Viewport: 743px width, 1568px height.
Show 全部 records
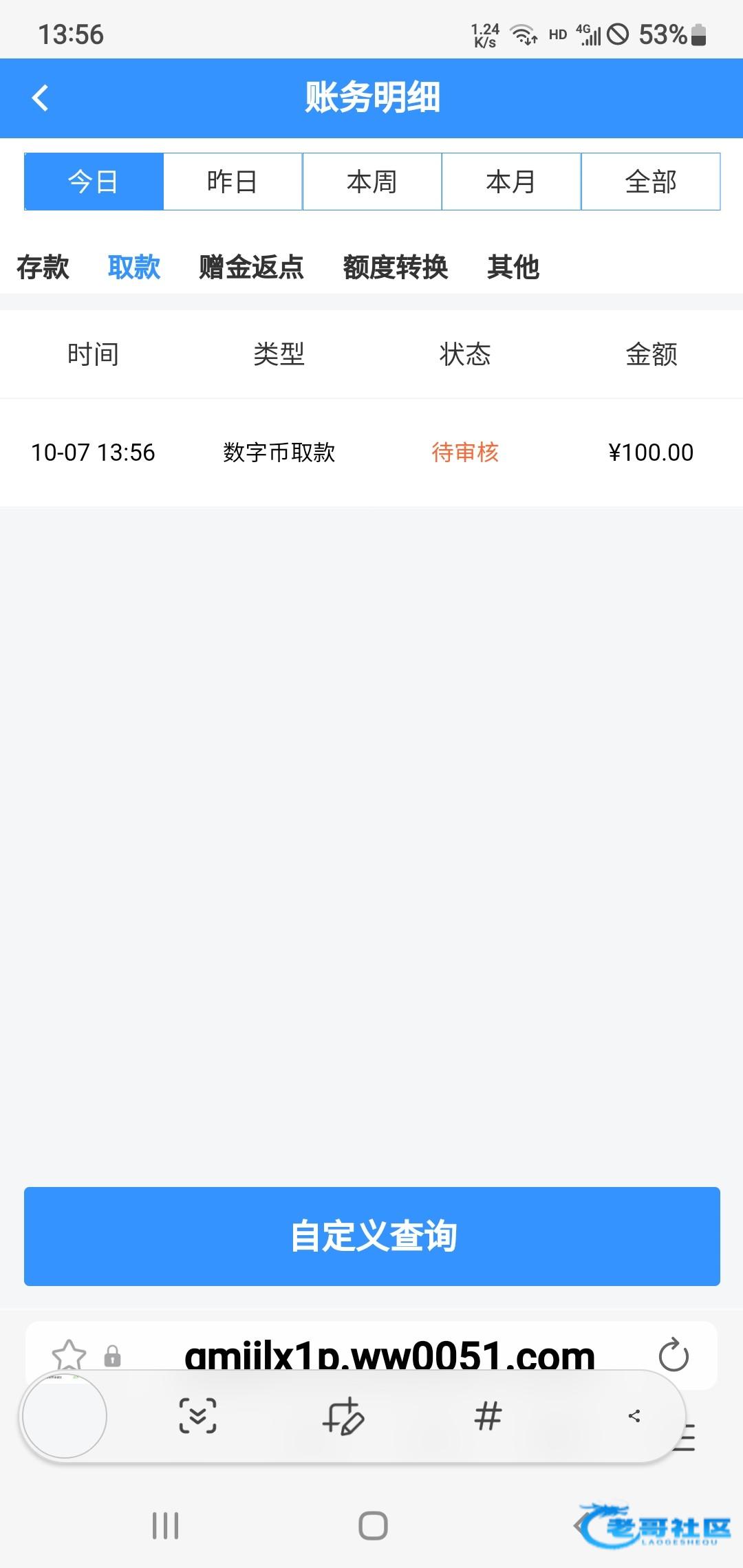650,182
